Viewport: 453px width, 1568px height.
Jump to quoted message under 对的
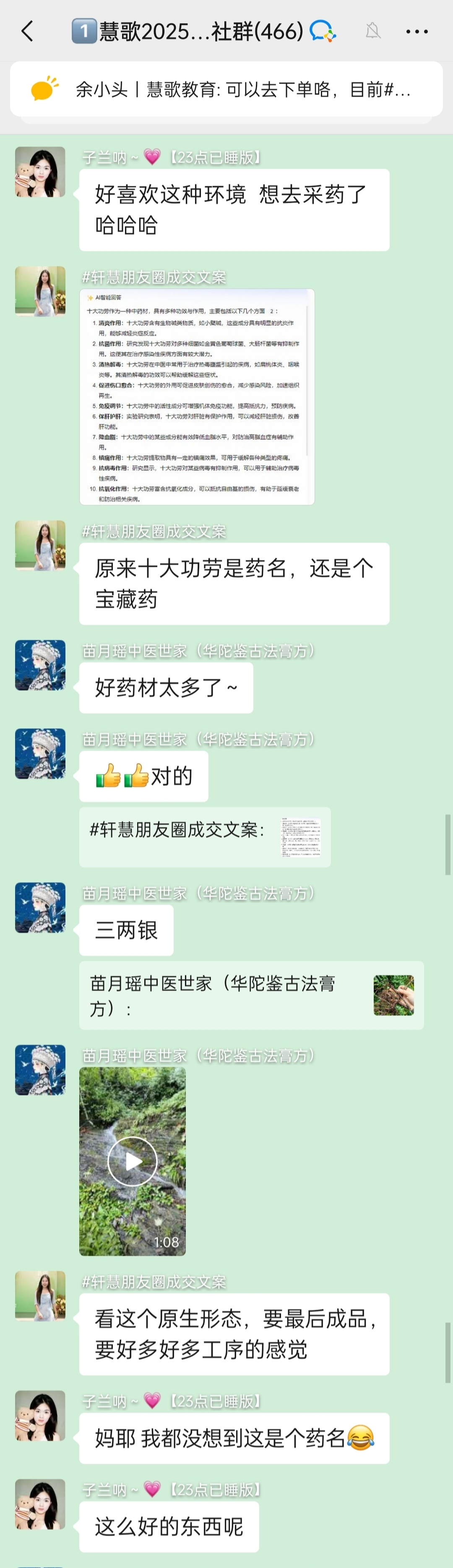tap(205, 837)
